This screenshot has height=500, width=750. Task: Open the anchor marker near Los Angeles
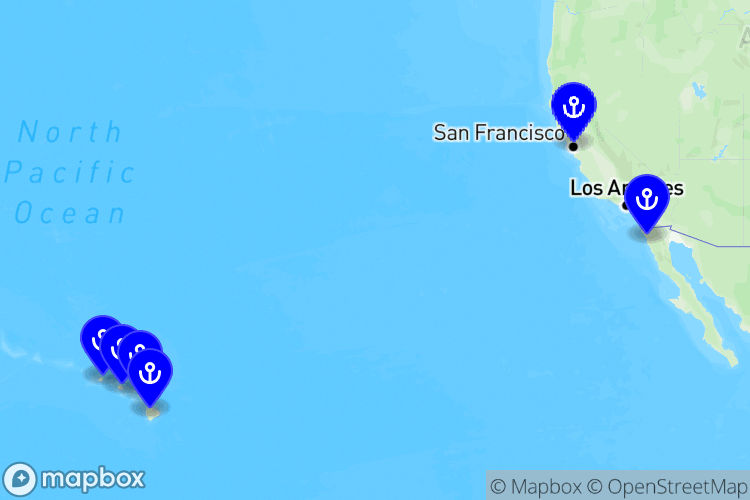coord(647,199)
